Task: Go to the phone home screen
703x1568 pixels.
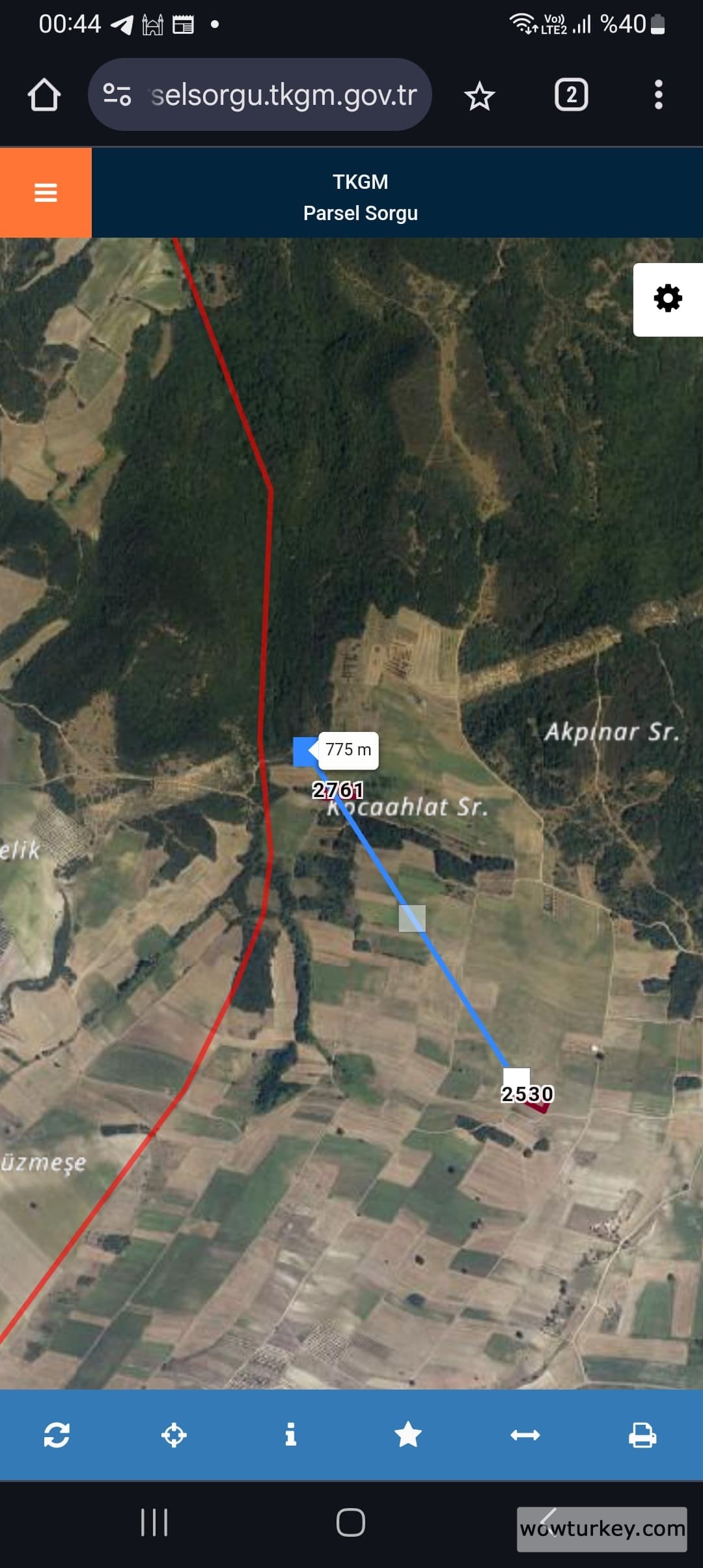Action: pos(351,1522)
